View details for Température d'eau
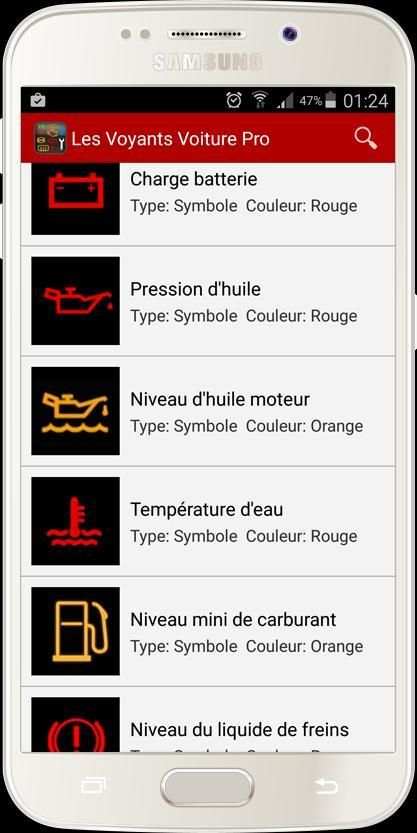The image size is (417, 833). [x=208, y=522]
